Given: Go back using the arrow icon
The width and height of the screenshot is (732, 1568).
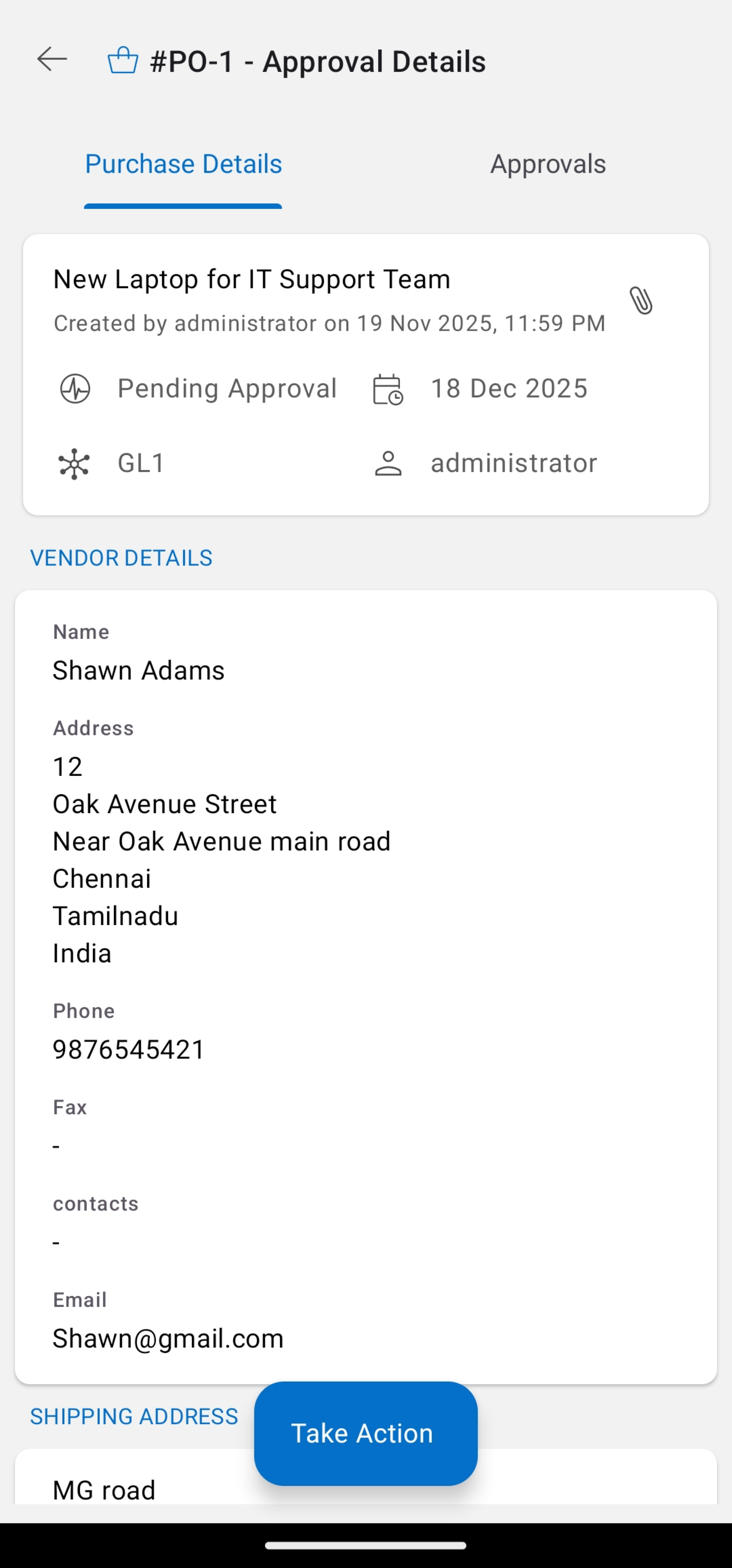Looking at the screenshot, I should point(52,60).
